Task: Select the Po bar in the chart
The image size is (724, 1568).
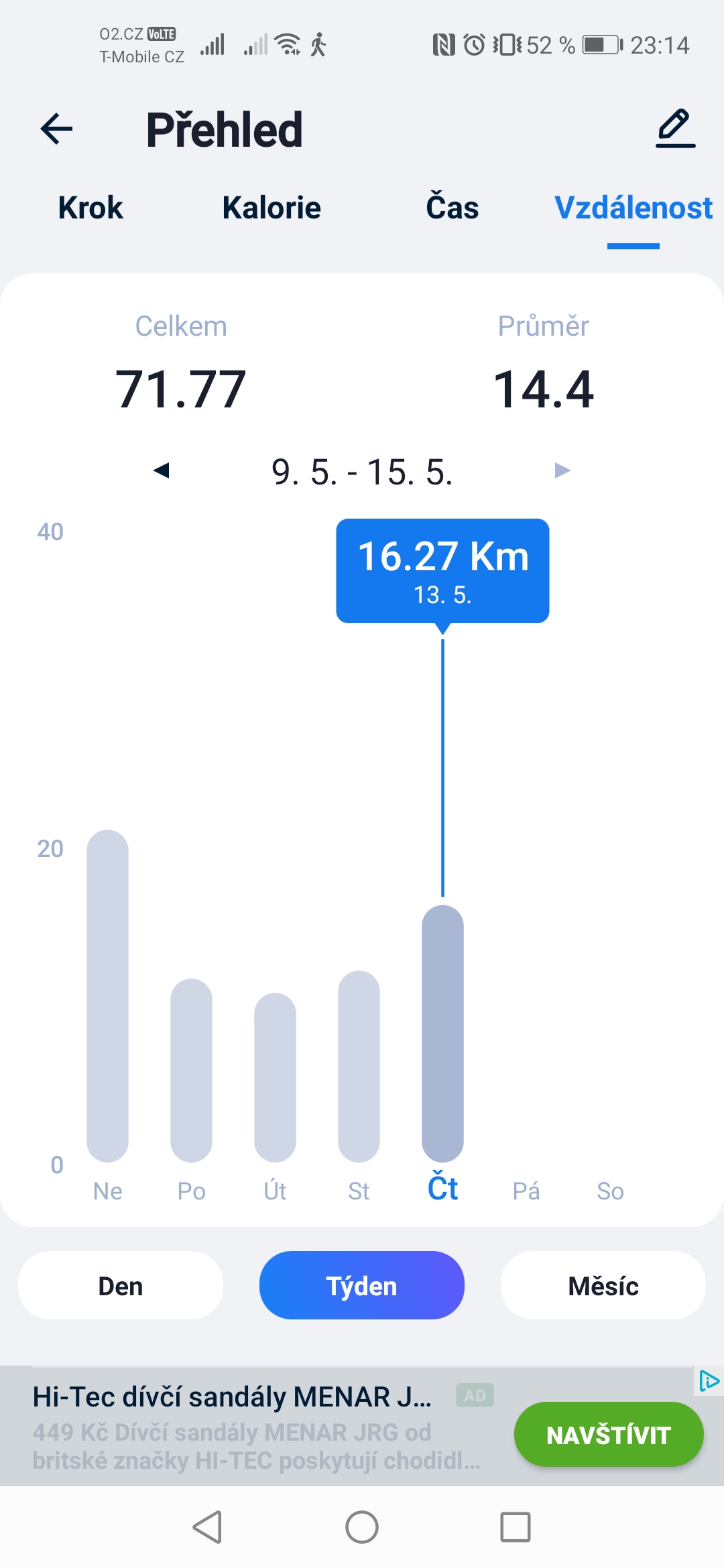Action: tap(191, 1070)
